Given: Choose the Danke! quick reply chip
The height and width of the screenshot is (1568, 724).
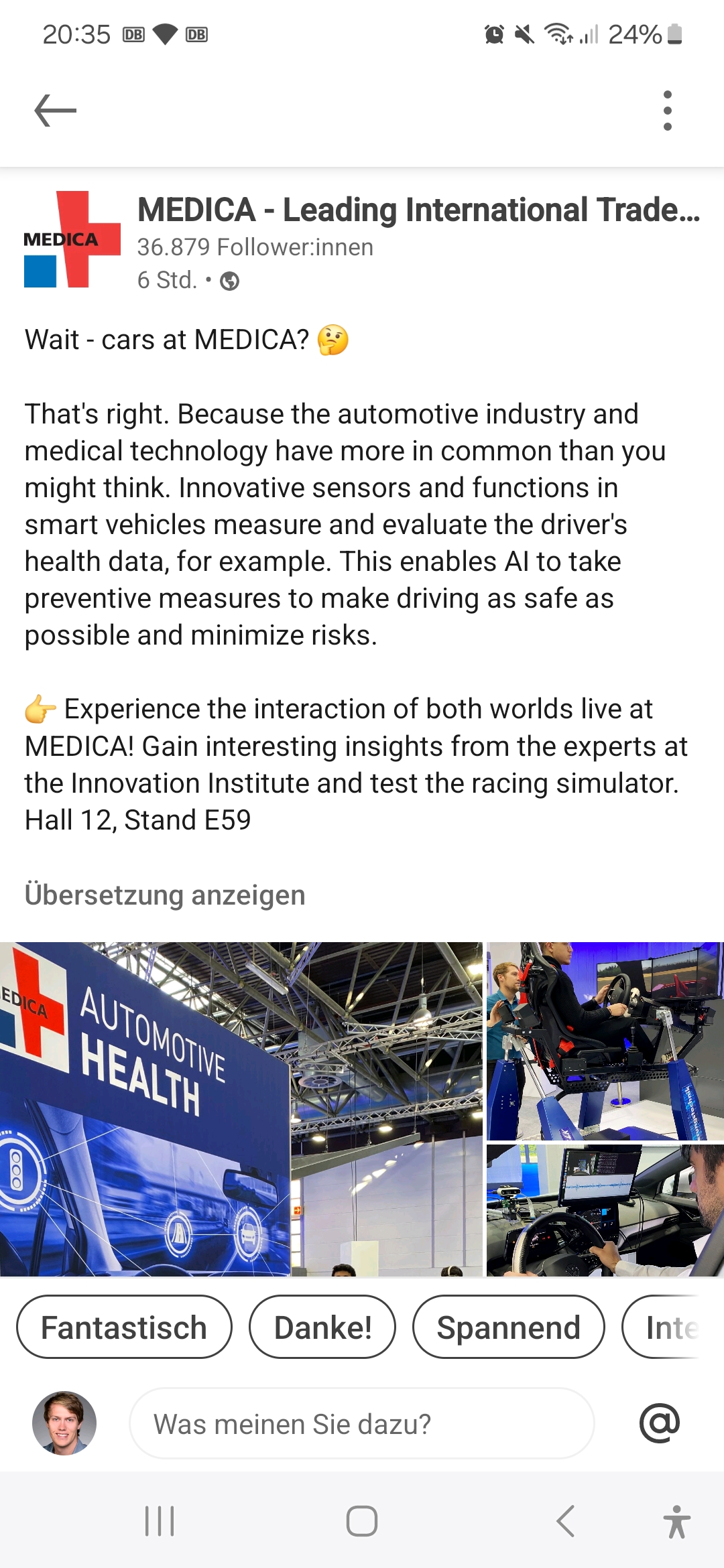Looking at the screenshot, I should [x=322, y=1327].
